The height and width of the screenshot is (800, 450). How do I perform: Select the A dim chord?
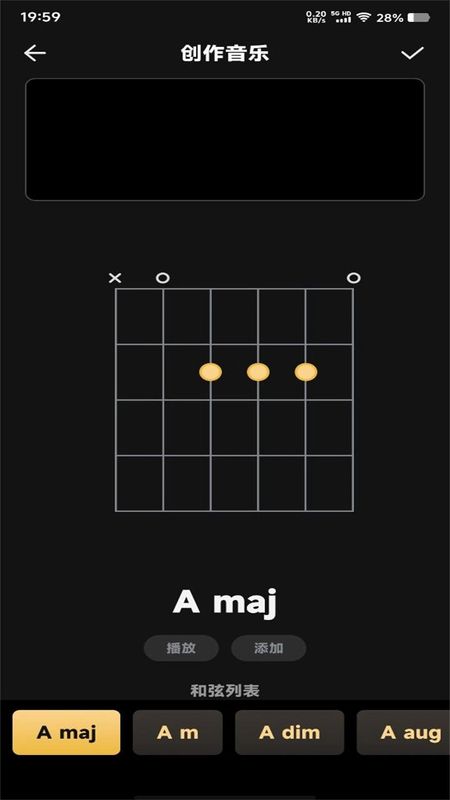pyautogui.click(x=289, y=732)
